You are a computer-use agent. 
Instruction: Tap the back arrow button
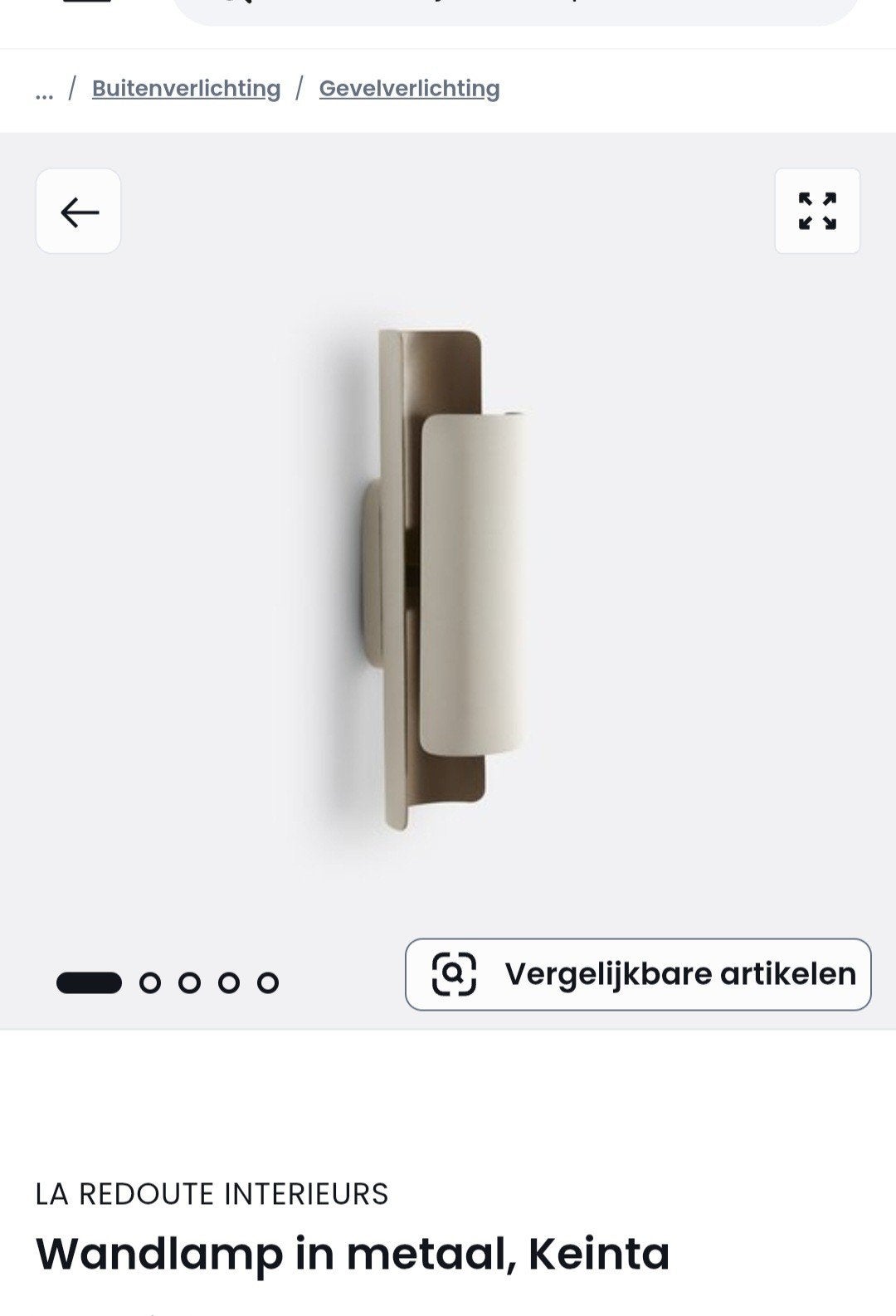click(79, 212)
